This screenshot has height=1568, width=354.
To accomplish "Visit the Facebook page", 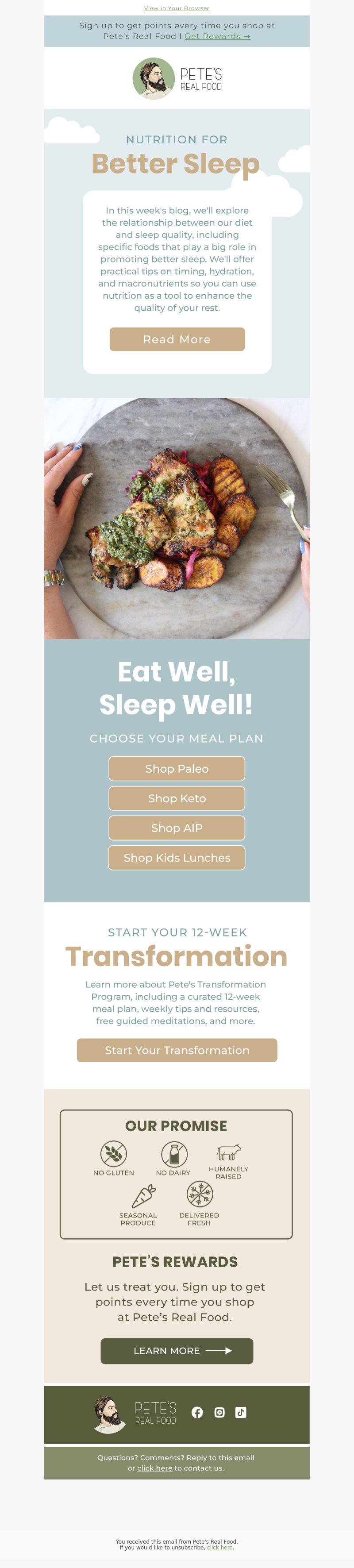I will pyautogui.click(x=197, y=1412).
